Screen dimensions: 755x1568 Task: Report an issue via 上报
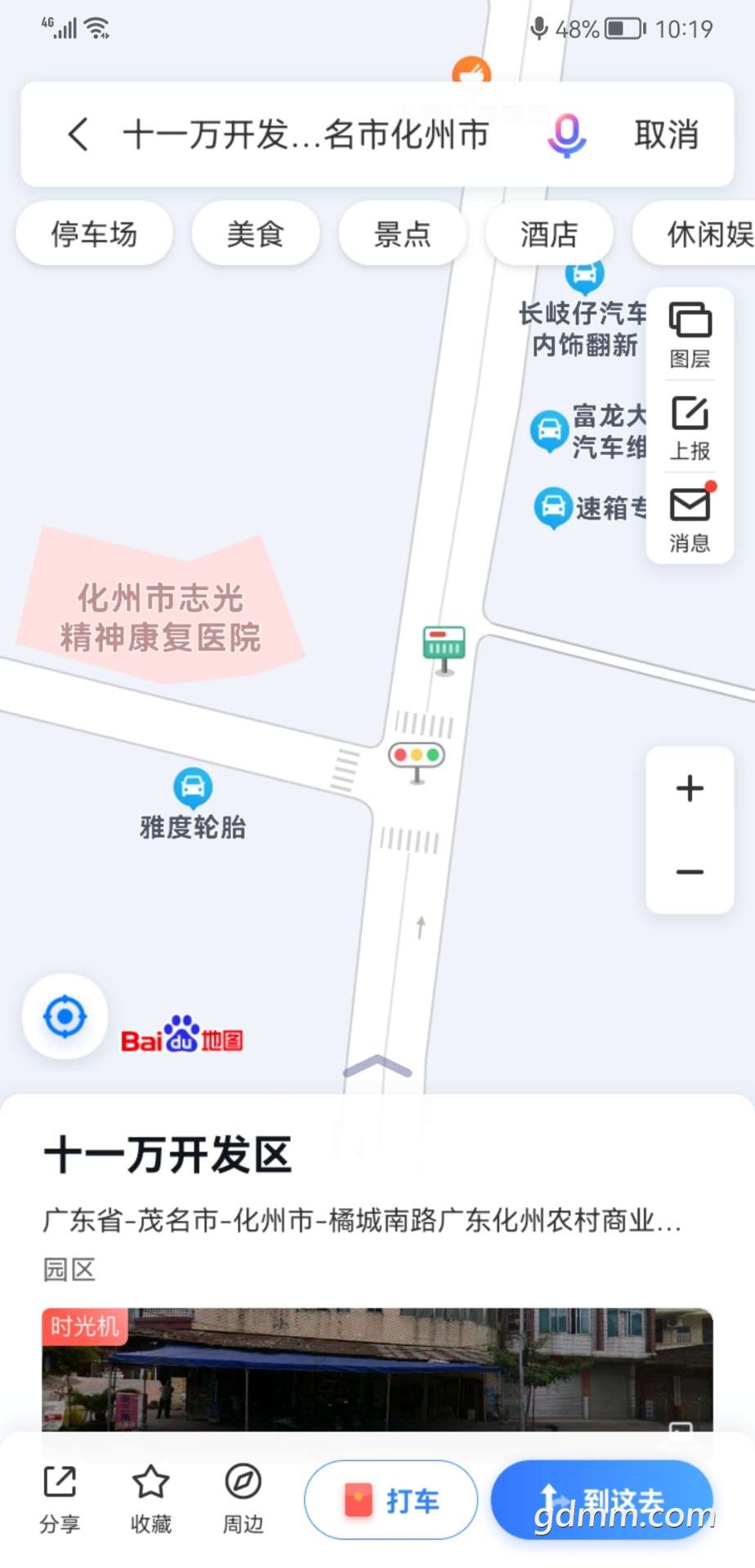pos(690,427)
